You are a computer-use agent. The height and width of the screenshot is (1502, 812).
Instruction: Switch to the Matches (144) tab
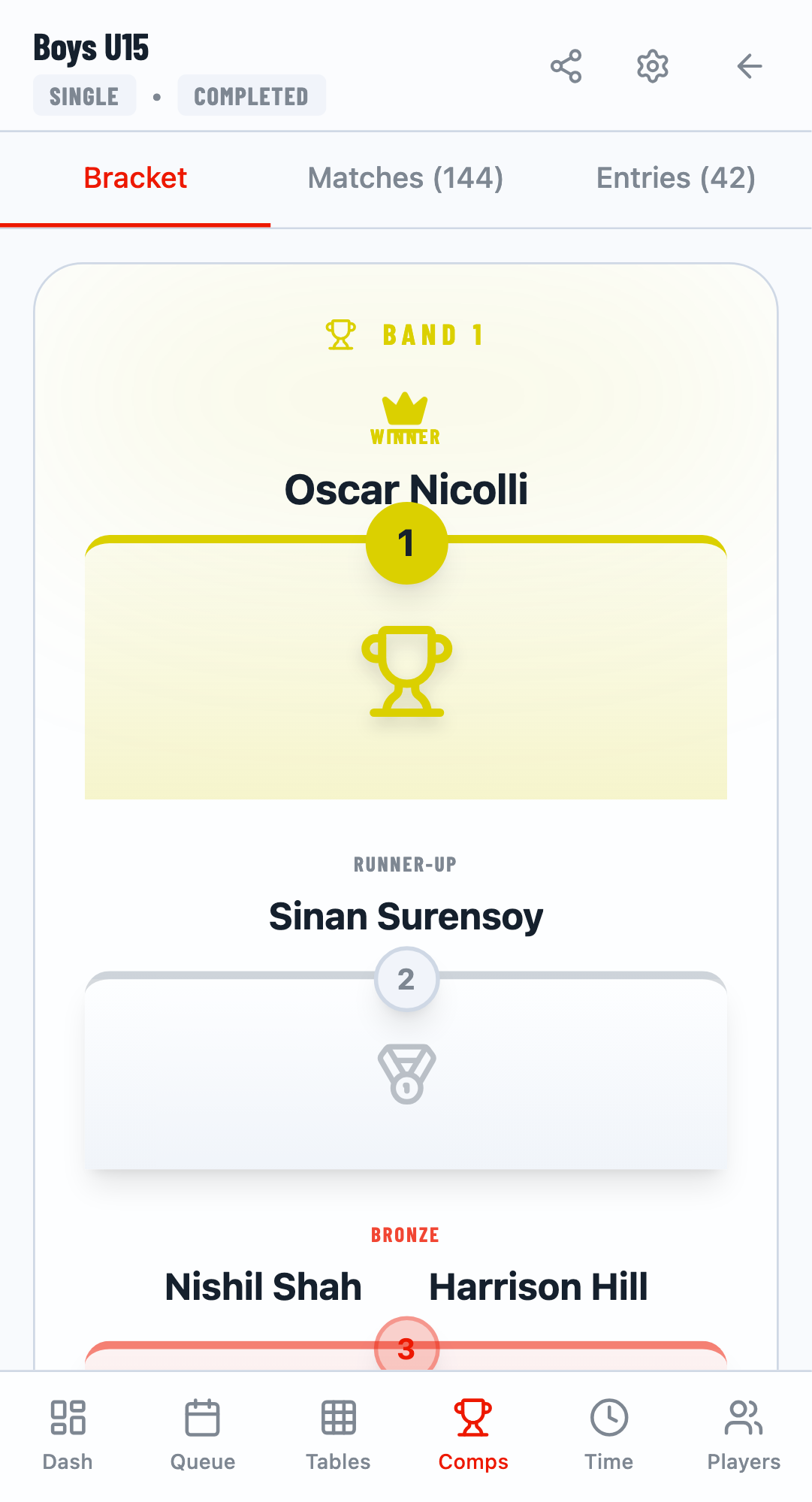406,178
